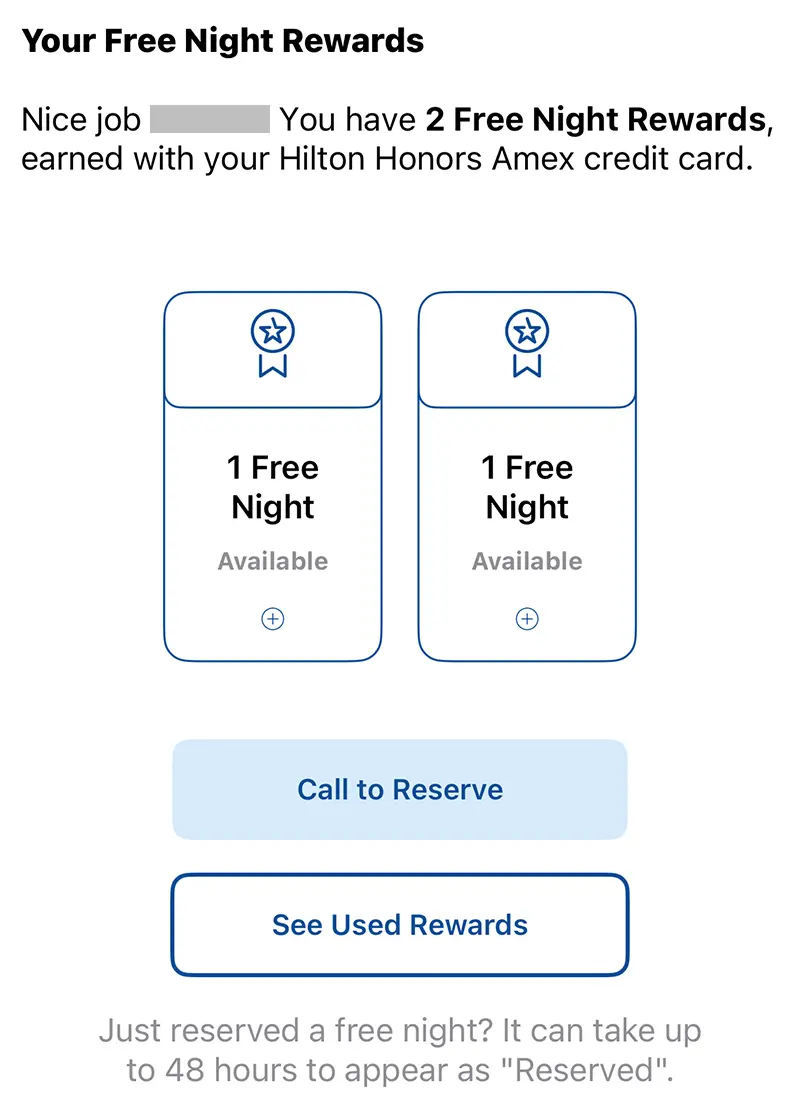This screenshot has width=800, height=1120.
Task: Tap the Call to Reserve button
Action: 399,789
